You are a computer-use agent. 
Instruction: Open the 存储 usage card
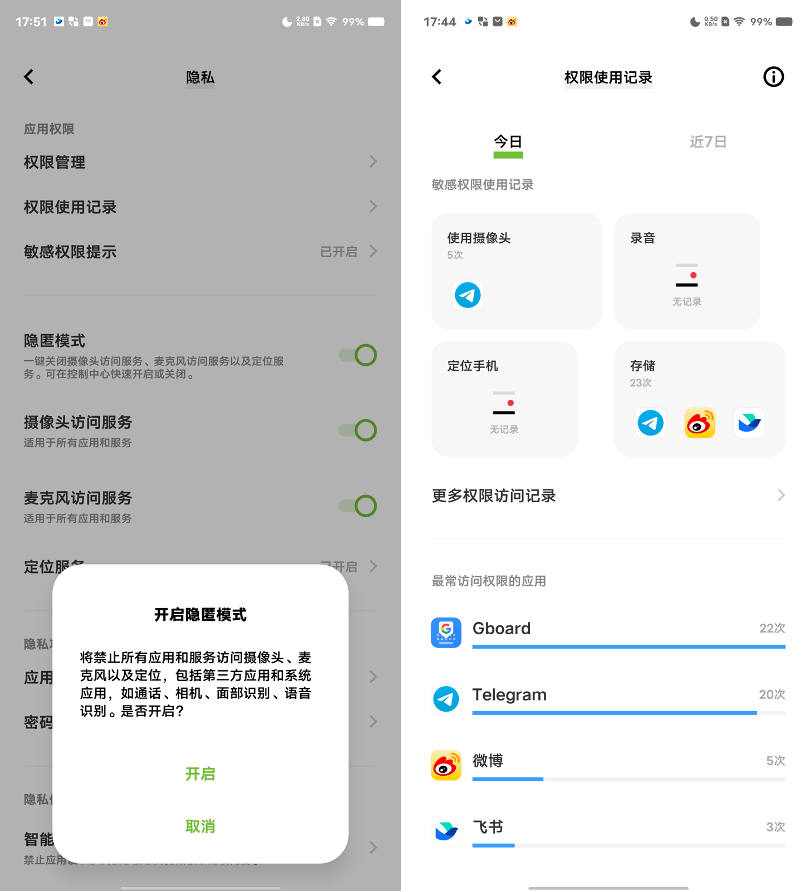(699, 398)
